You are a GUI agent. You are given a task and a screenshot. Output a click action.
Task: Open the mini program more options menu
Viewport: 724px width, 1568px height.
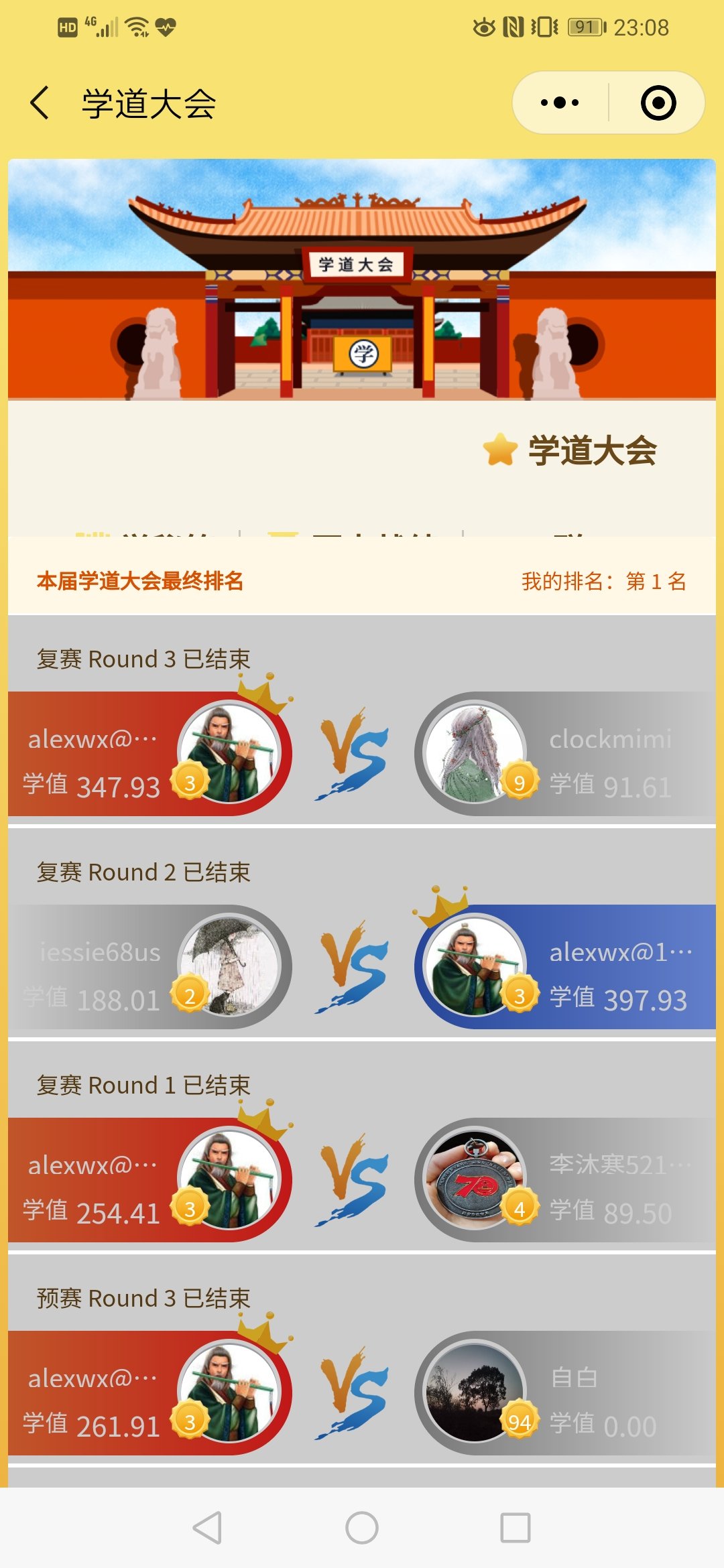coord(560,103)
